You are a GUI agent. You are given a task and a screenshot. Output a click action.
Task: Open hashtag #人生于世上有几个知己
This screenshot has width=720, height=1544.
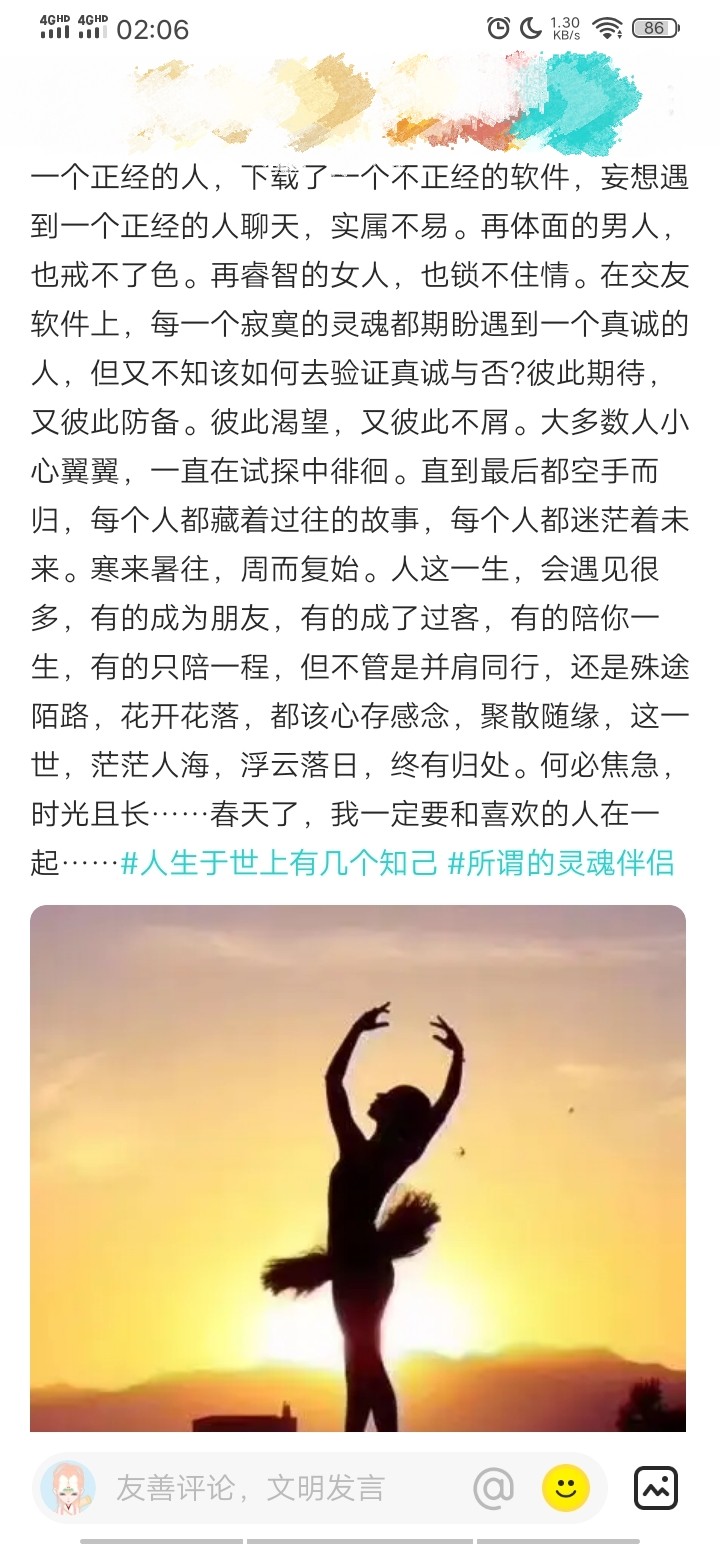coord(279,863)
